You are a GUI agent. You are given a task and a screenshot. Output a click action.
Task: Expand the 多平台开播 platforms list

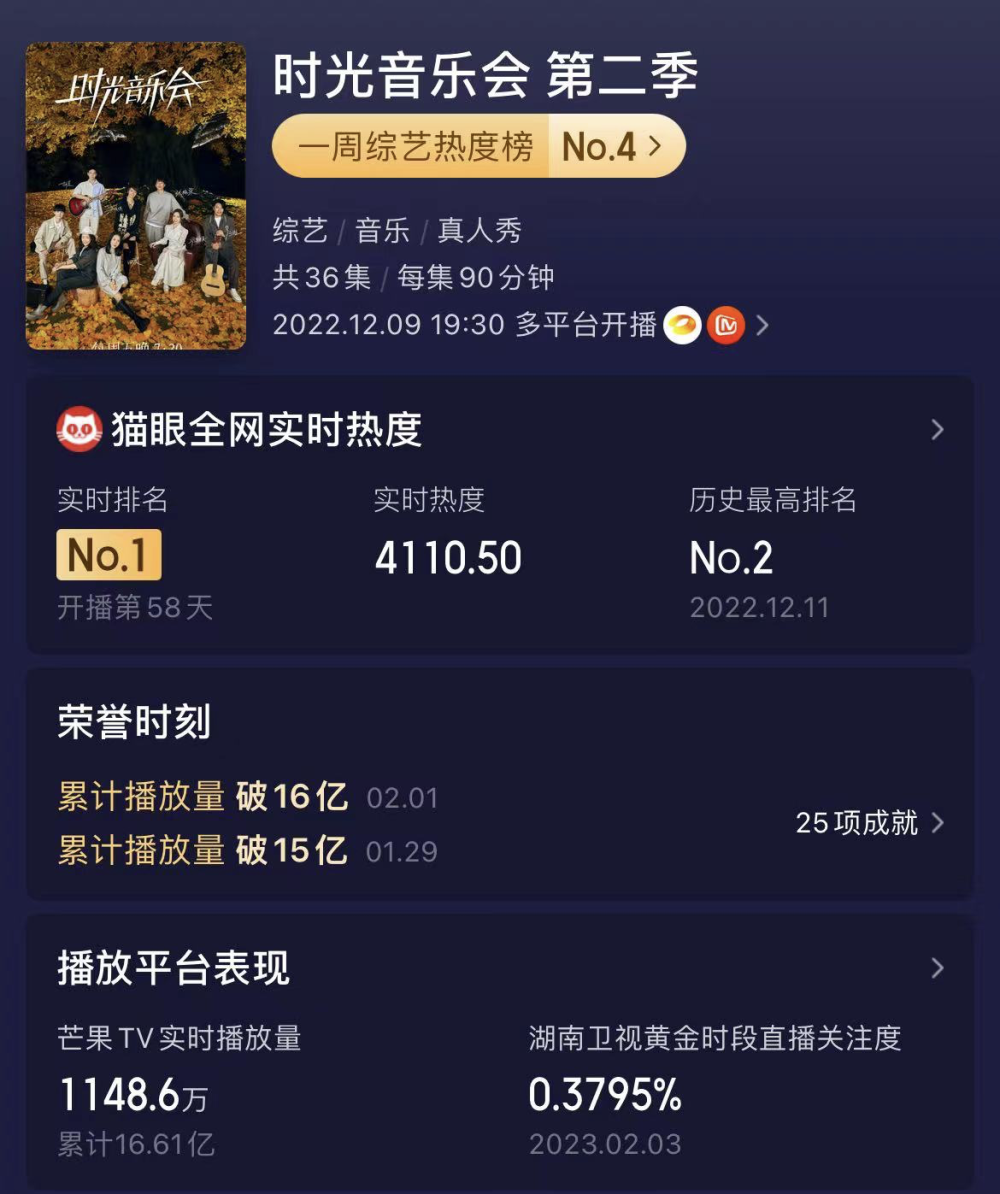pyautogui.click(x=762, y=325)
